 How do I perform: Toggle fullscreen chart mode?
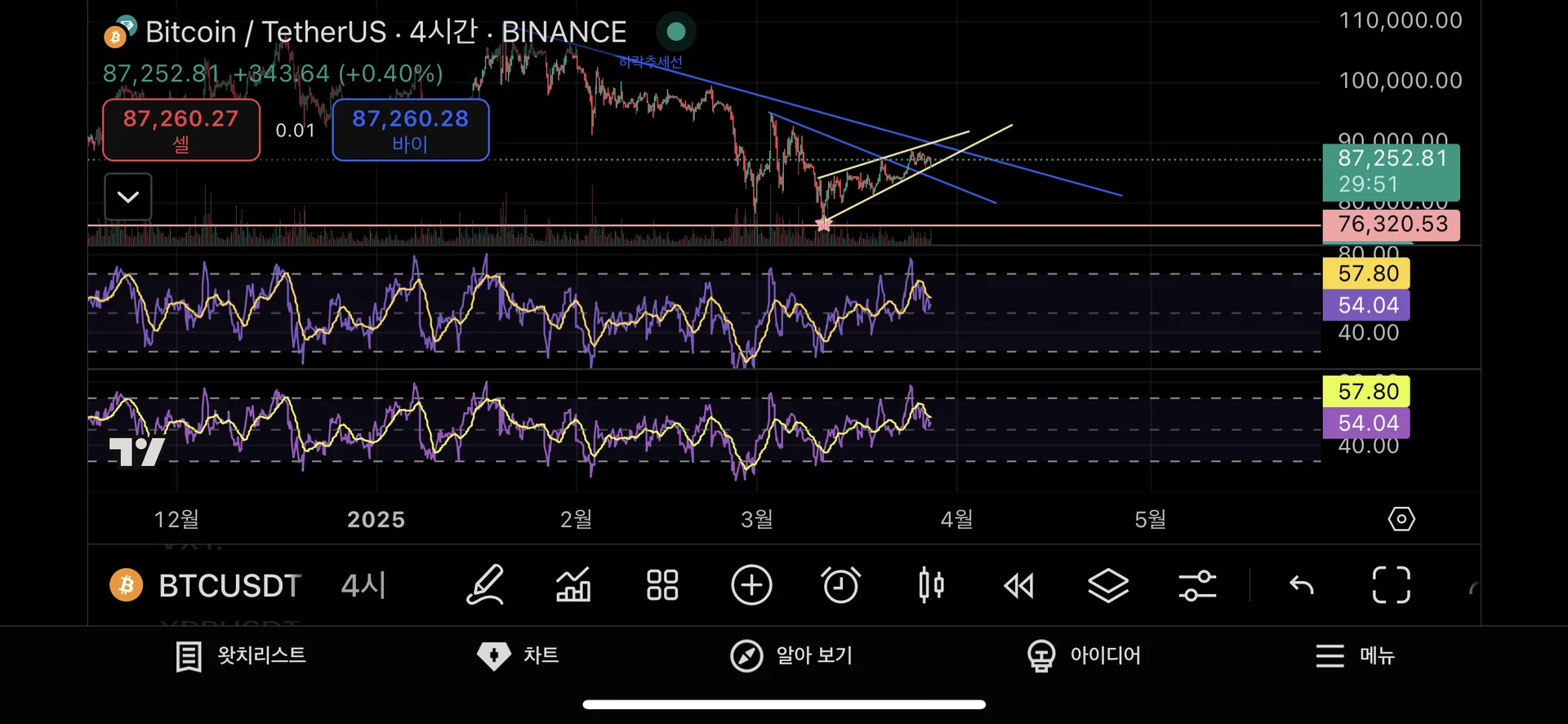click(1391, 585)
